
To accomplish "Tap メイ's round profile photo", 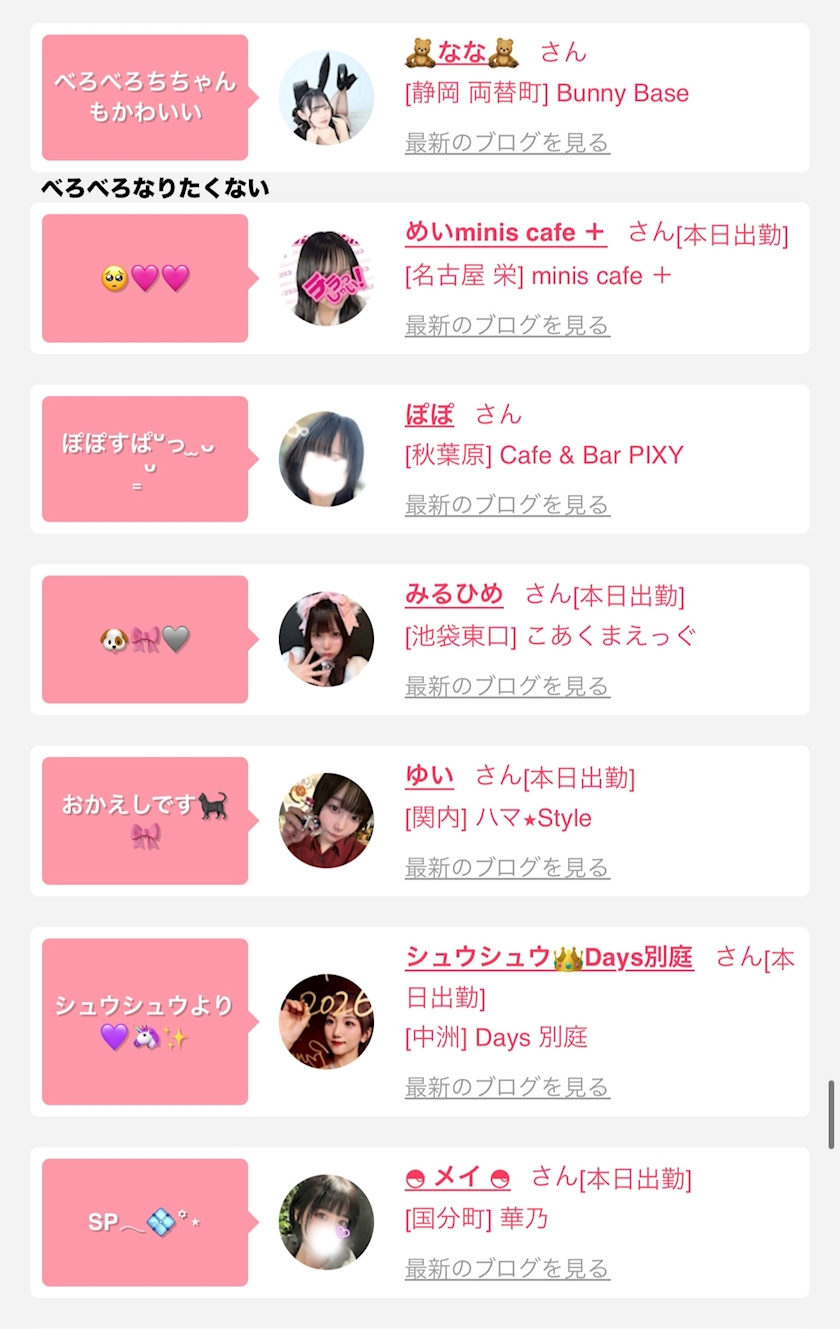I will pyautogui.click(x=326, y=1222).
